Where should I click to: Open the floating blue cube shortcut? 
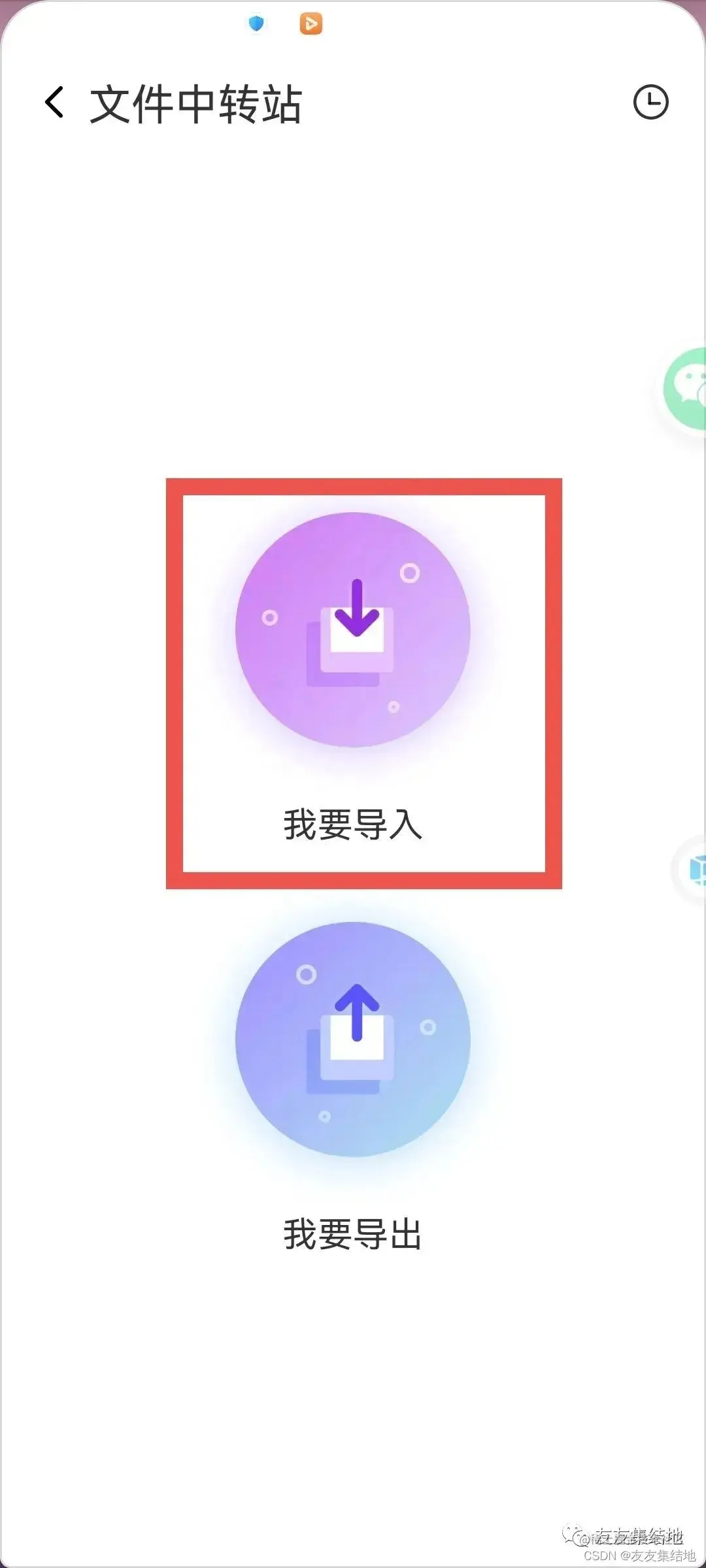pos(694,870)
